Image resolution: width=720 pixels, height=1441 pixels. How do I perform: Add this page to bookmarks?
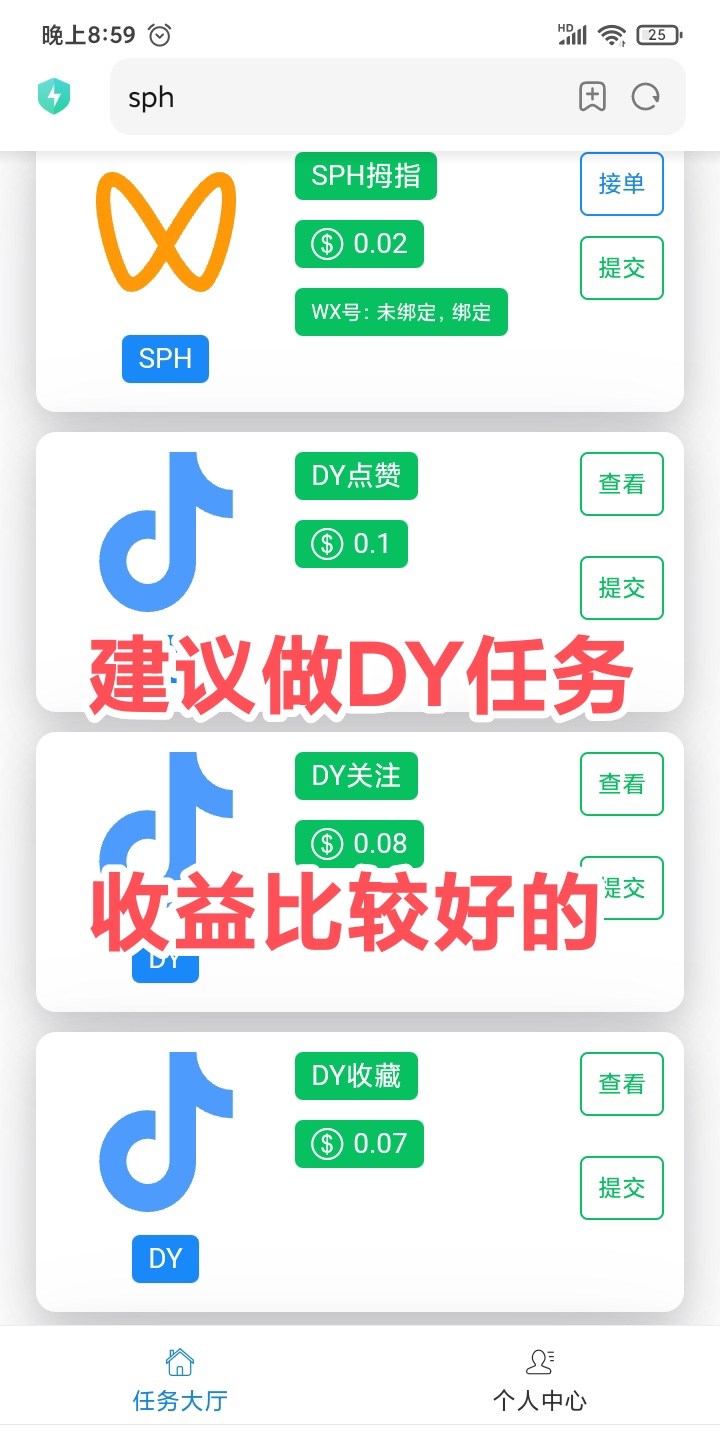(593, 97)
